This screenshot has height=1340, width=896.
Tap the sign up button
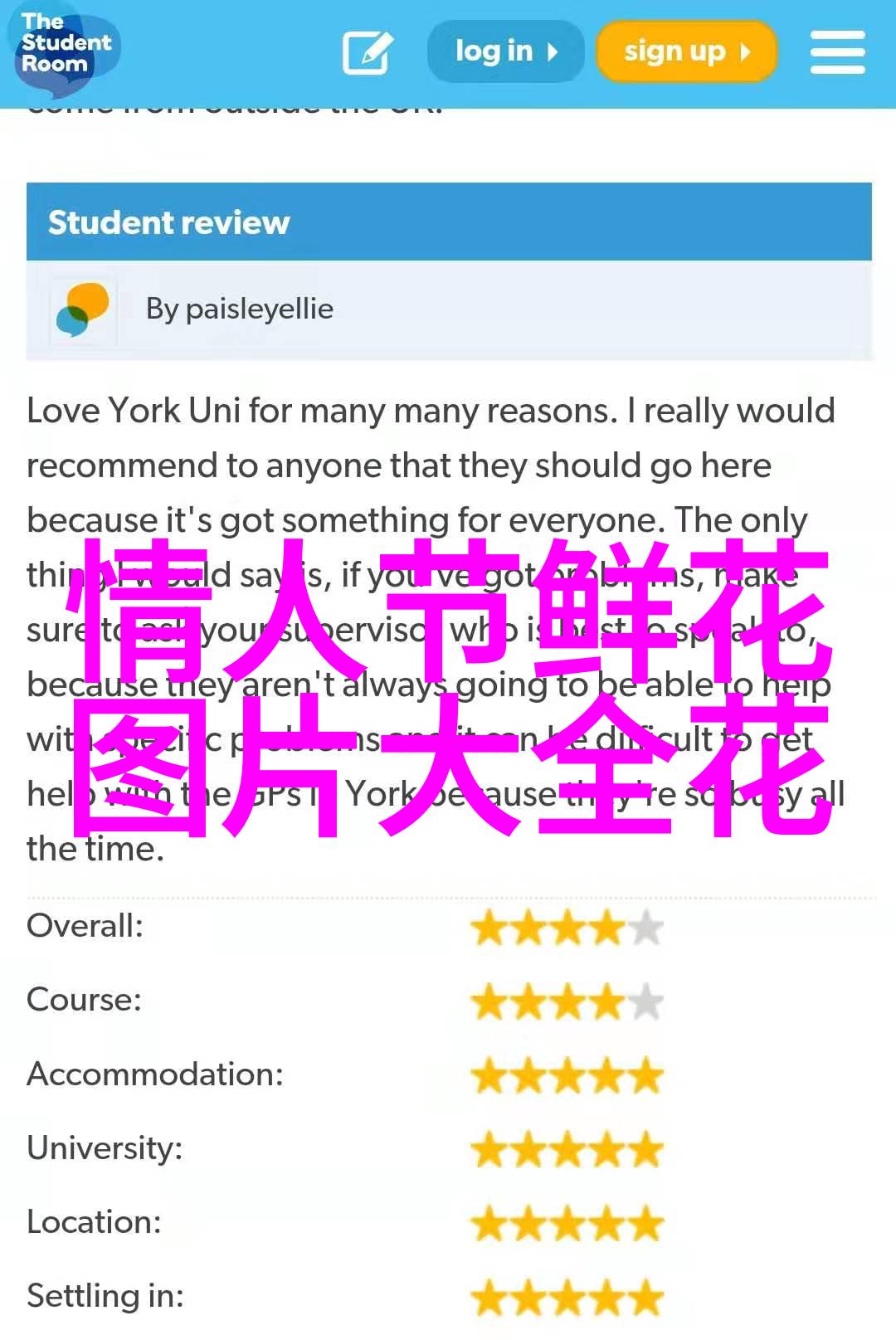click(x=686, y=51)
